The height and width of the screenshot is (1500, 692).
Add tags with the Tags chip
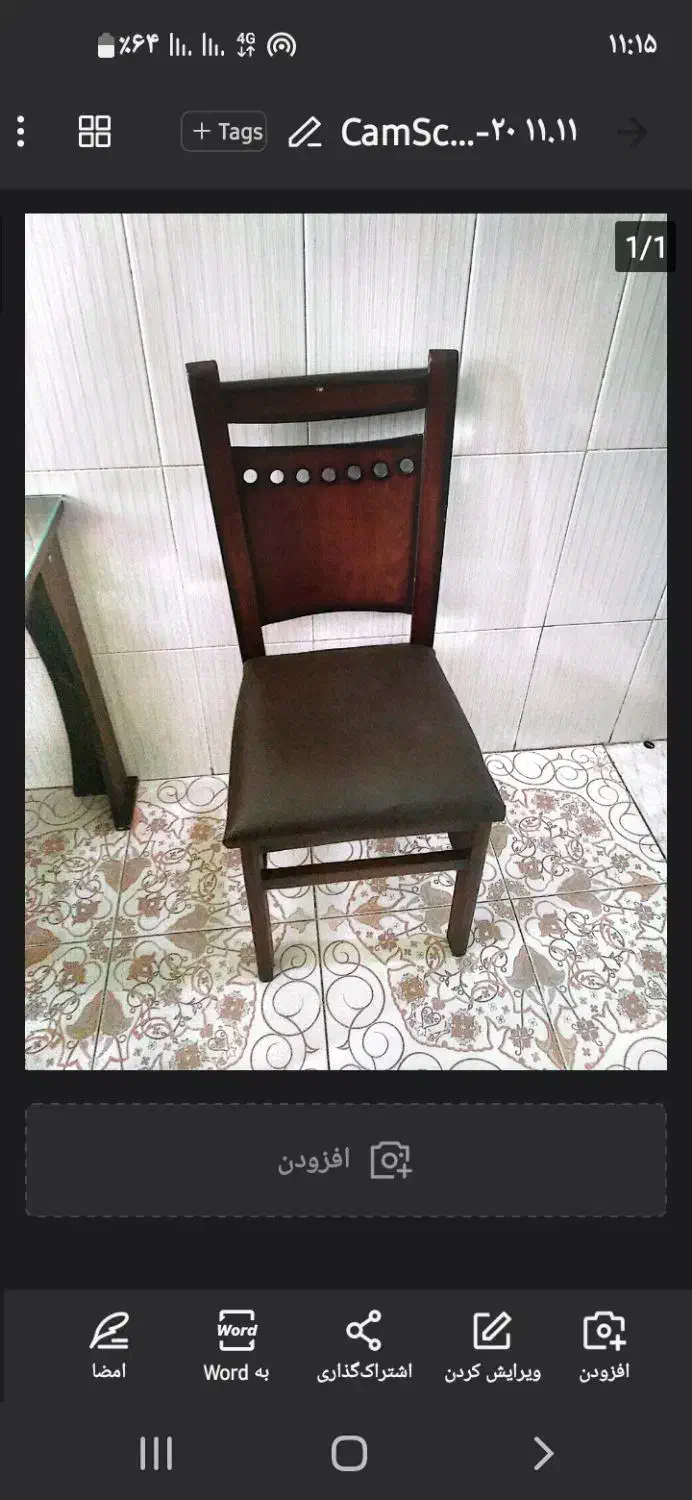224,132
